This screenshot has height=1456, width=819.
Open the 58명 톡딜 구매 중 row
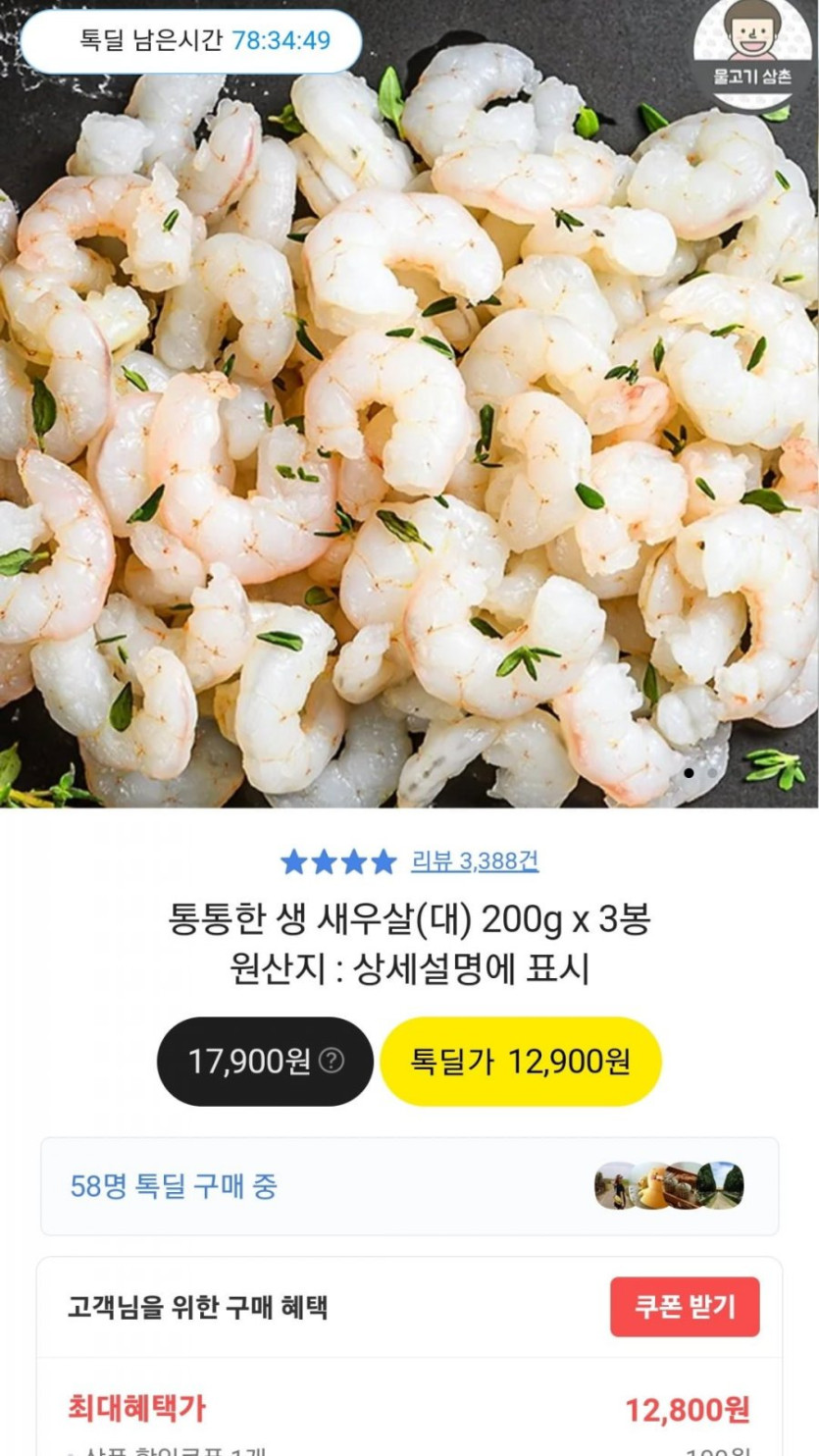coord(409,1185)
